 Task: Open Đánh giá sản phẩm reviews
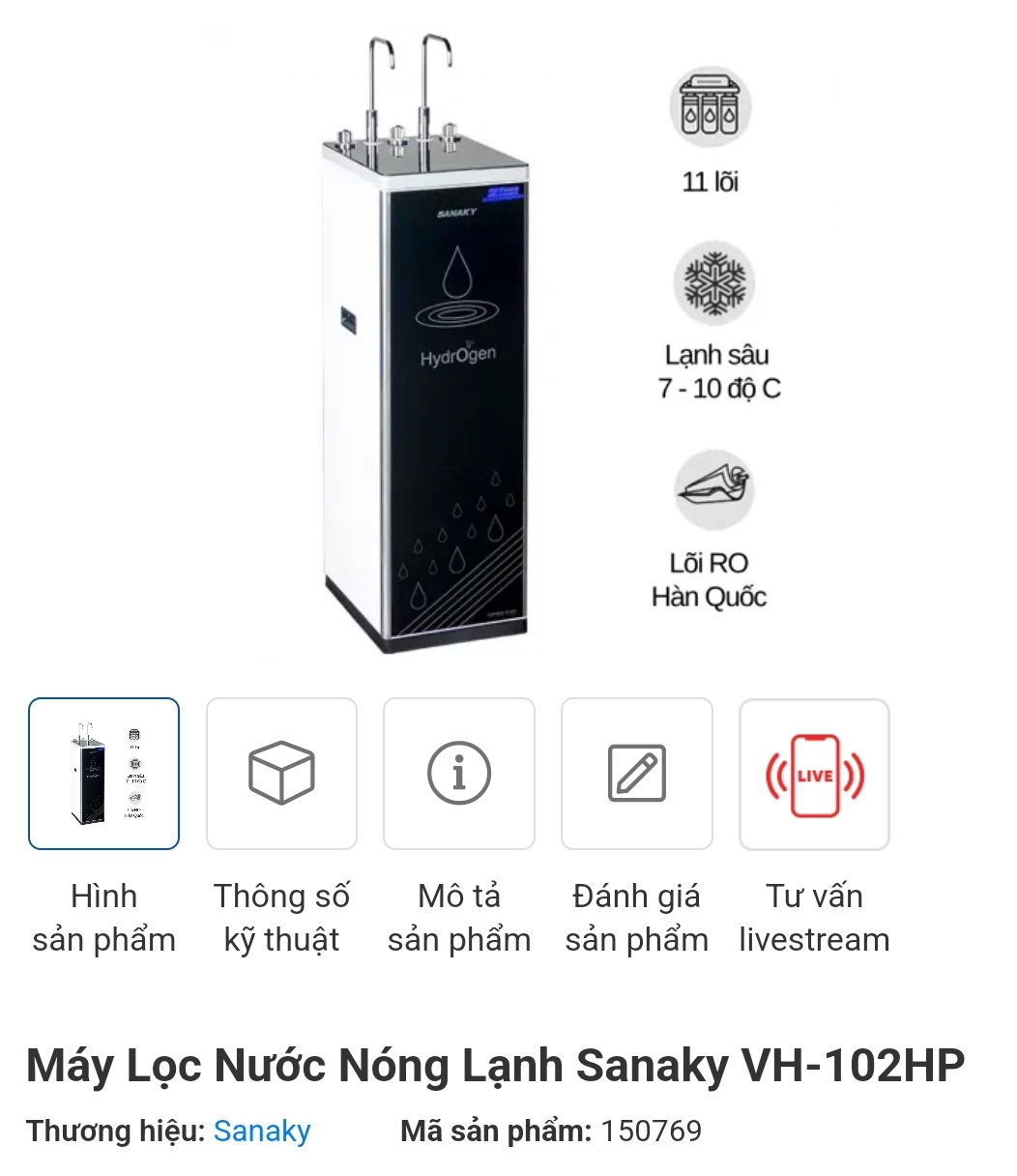[637, 774]
